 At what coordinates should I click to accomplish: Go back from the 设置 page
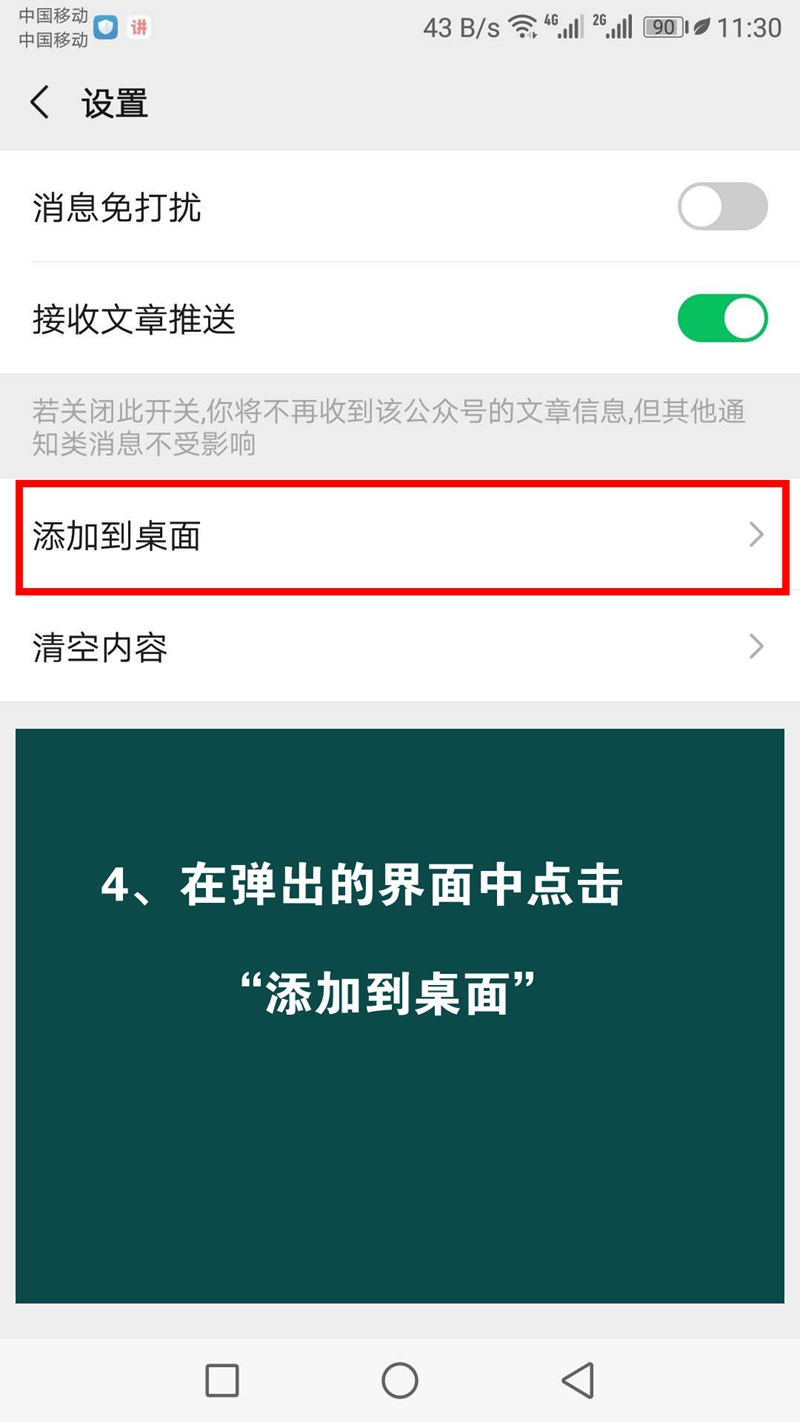40,103
